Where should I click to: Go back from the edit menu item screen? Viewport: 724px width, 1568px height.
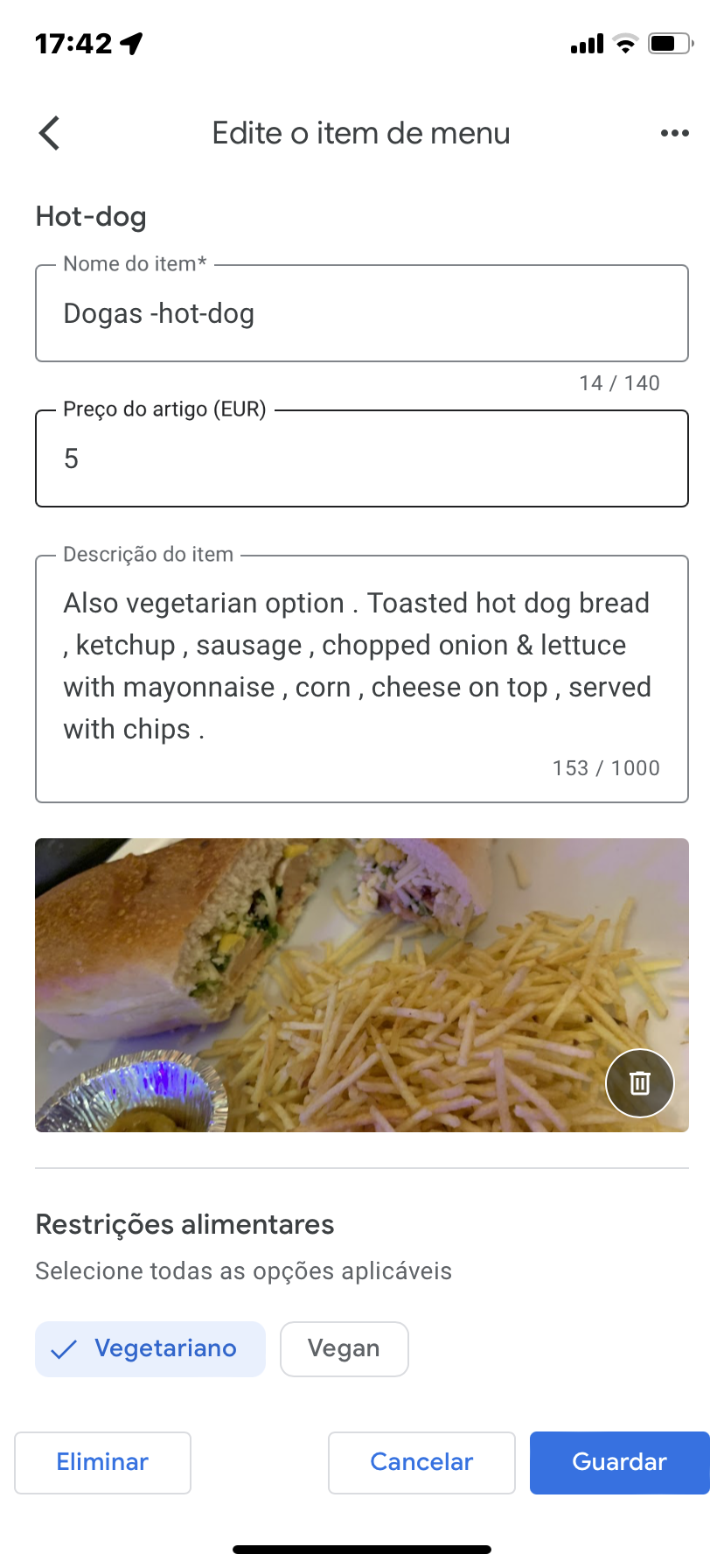pos(50,133)
